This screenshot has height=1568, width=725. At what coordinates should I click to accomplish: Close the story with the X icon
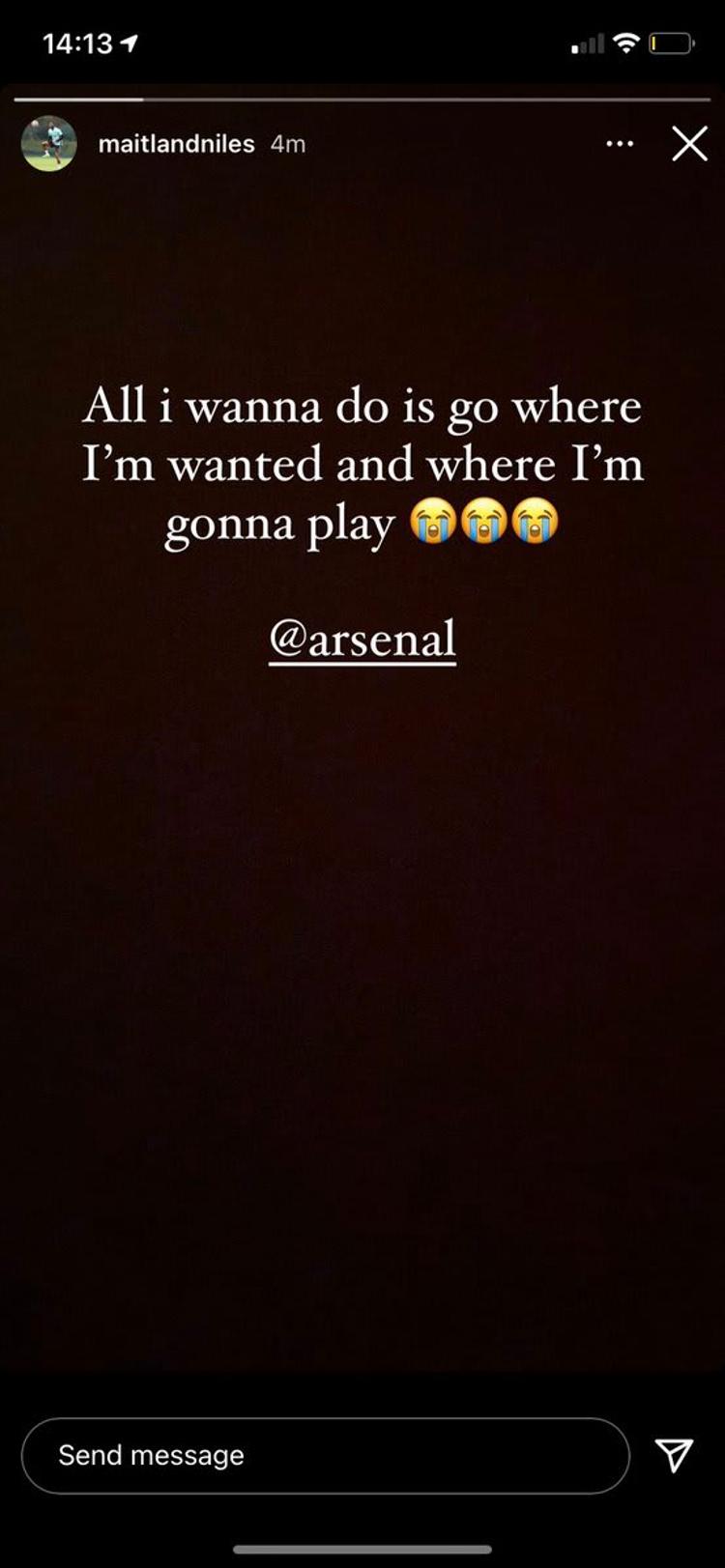point(690,144)
